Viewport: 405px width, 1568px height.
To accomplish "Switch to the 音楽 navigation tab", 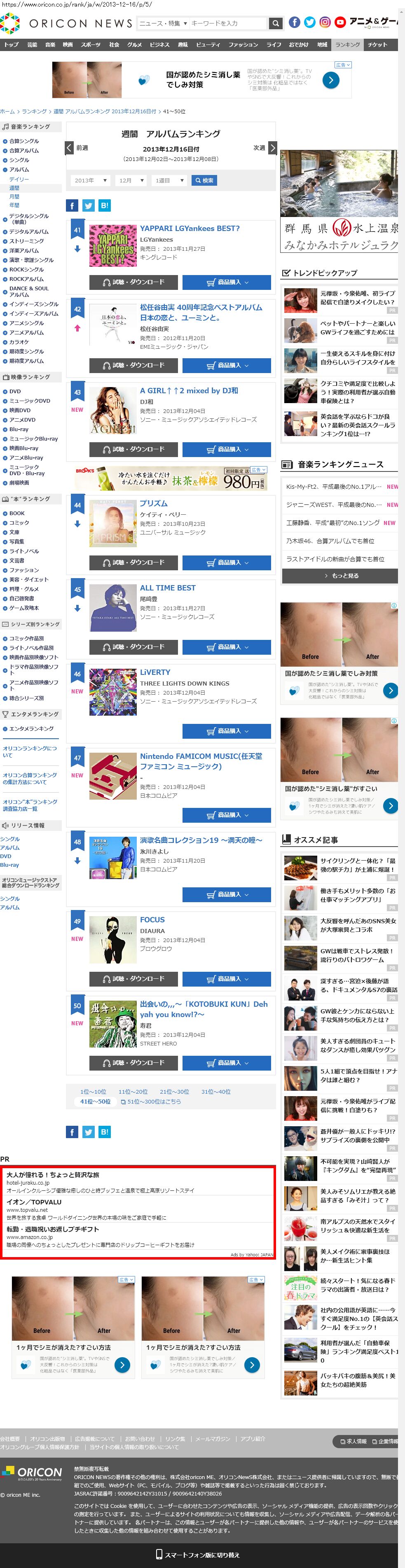I will pos(50,44).
